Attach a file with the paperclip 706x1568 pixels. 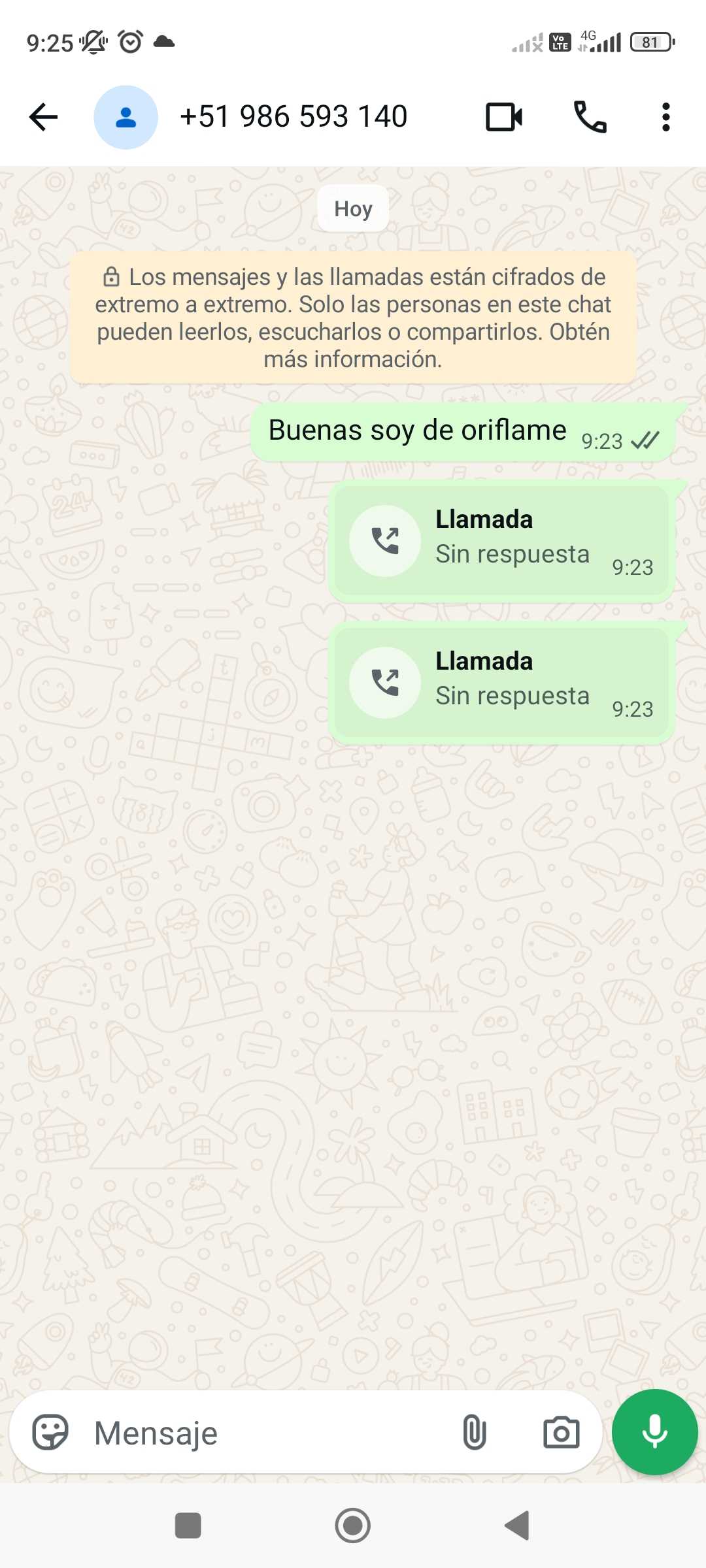474,1433
